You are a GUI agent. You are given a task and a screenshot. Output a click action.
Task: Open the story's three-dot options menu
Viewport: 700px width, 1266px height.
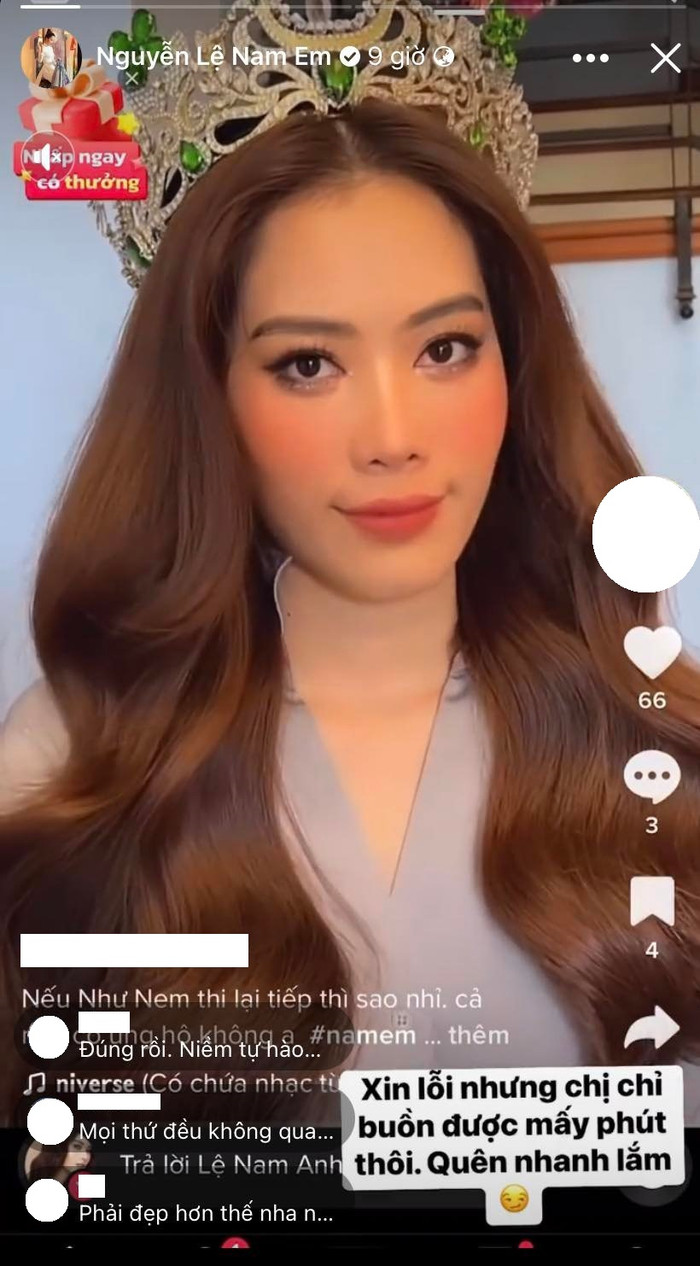pos(592,58)
